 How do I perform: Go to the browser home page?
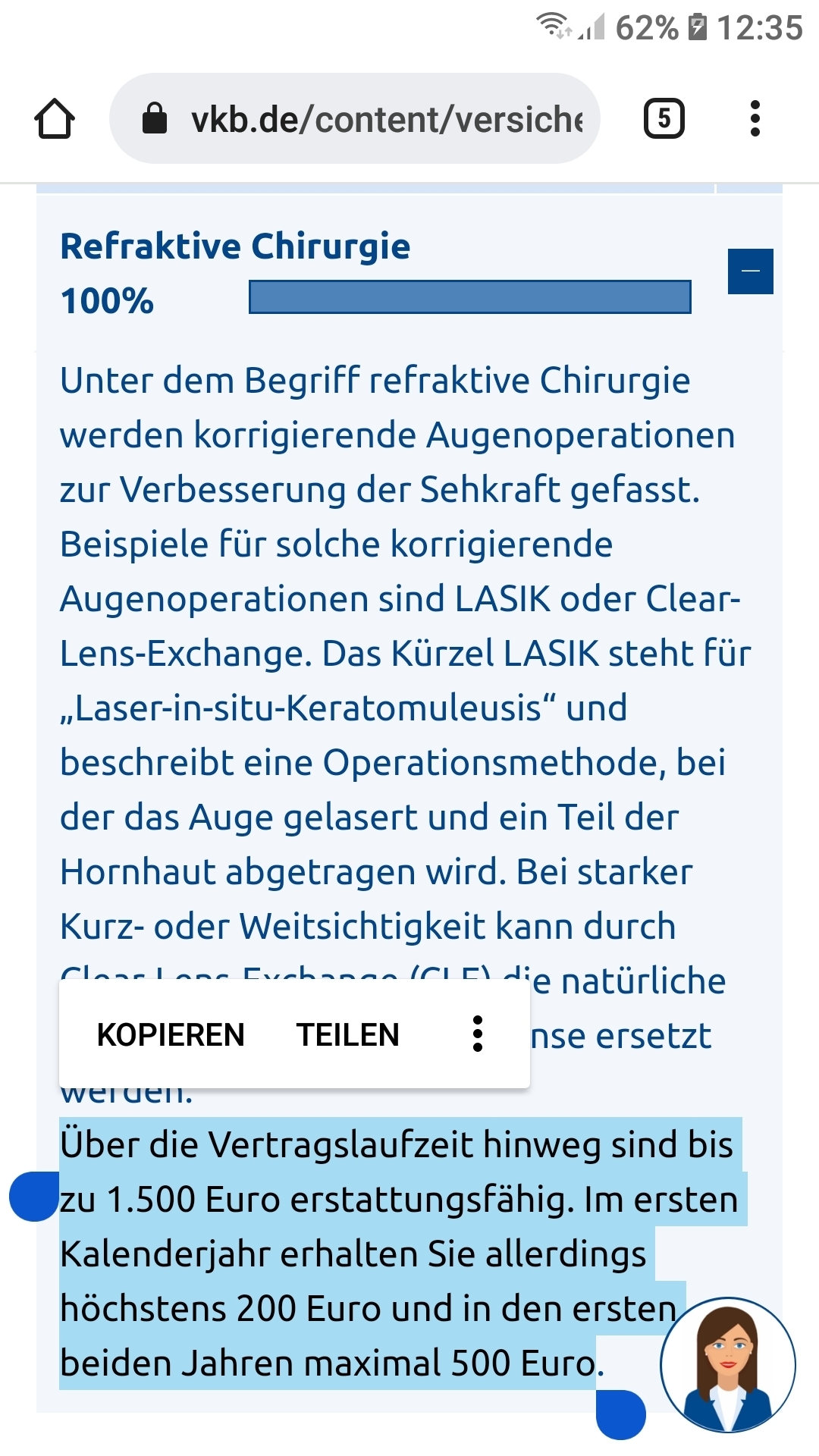tap(55, 119)
